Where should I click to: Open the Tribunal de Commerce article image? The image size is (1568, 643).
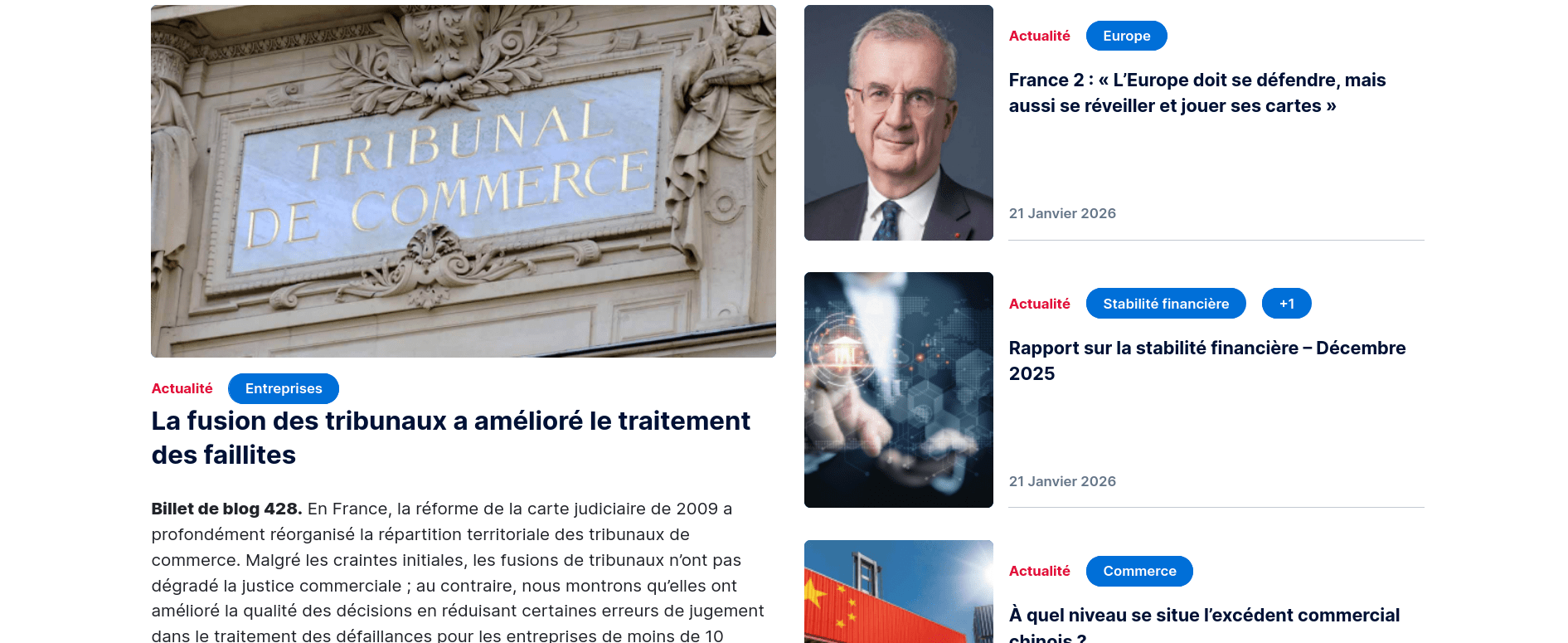[463, 181]
